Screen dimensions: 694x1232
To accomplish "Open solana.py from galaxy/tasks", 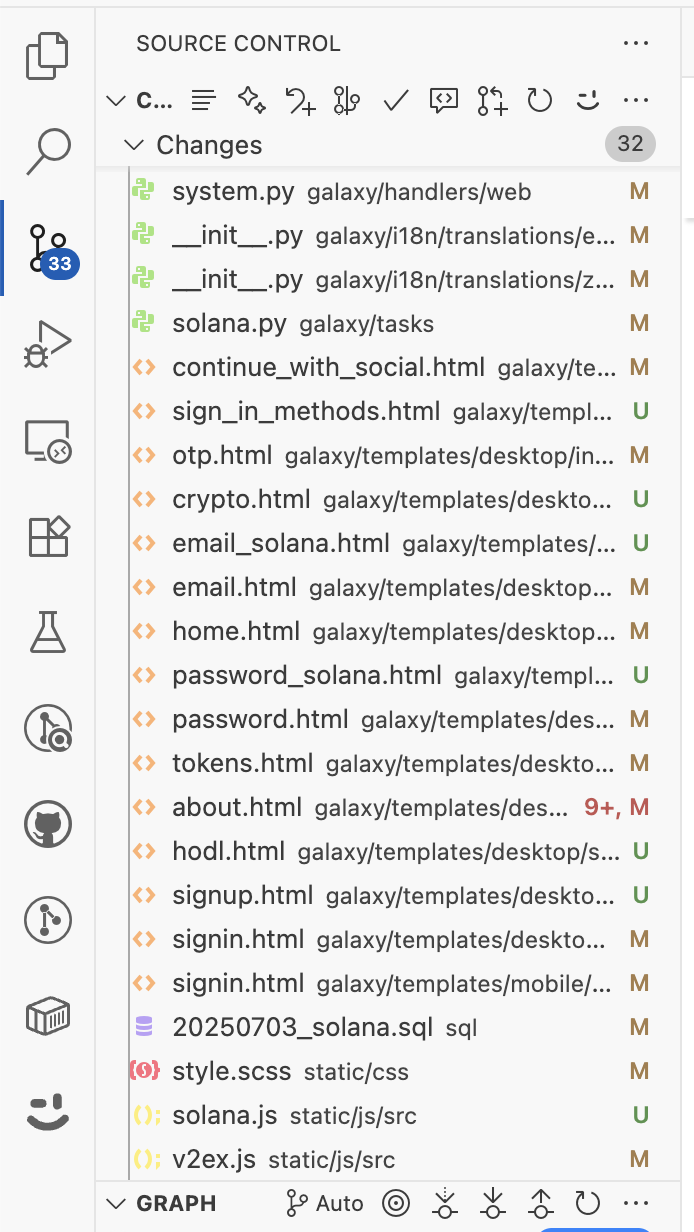I will point(229,323).
